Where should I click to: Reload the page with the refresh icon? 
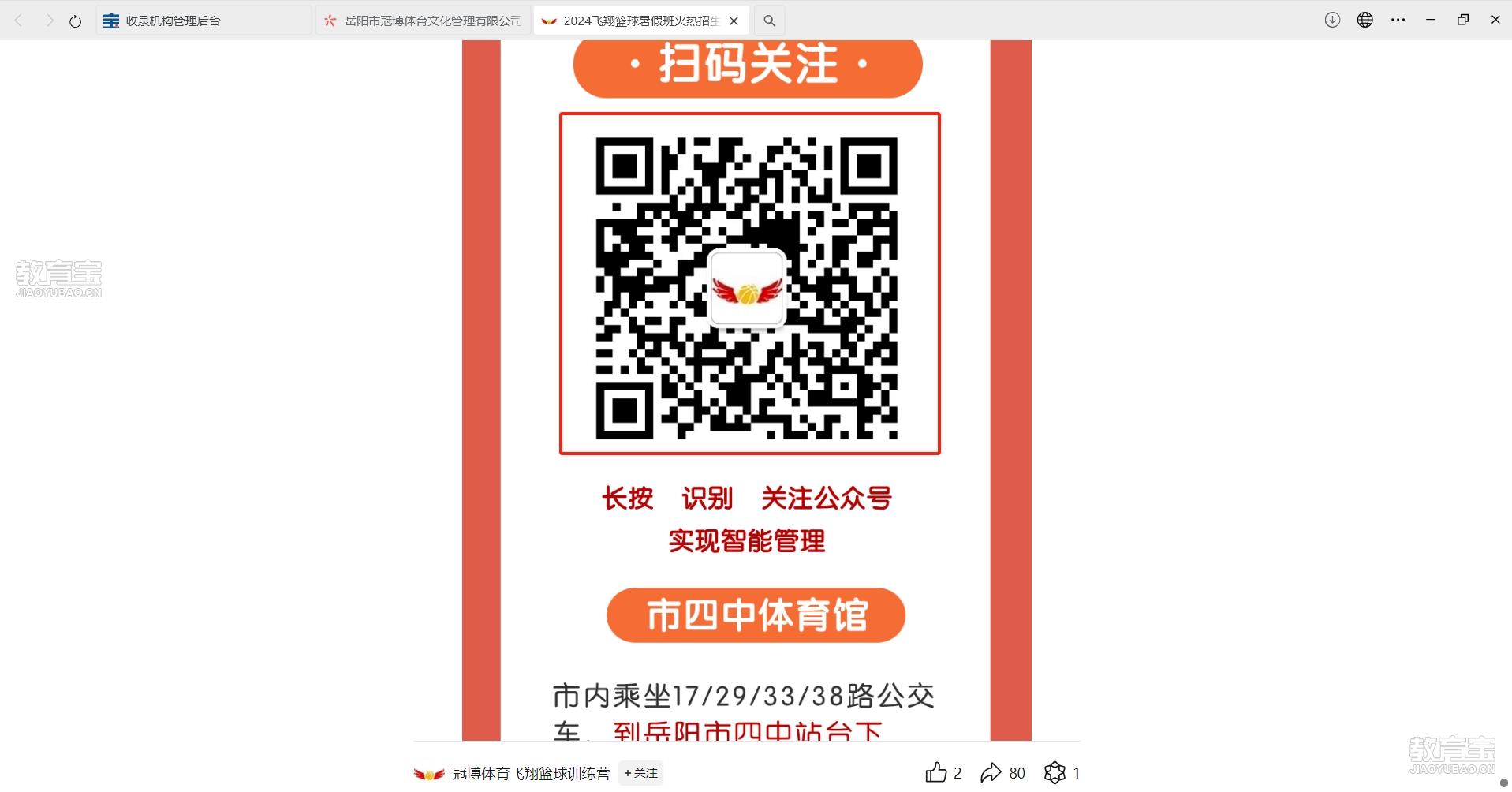75,21
